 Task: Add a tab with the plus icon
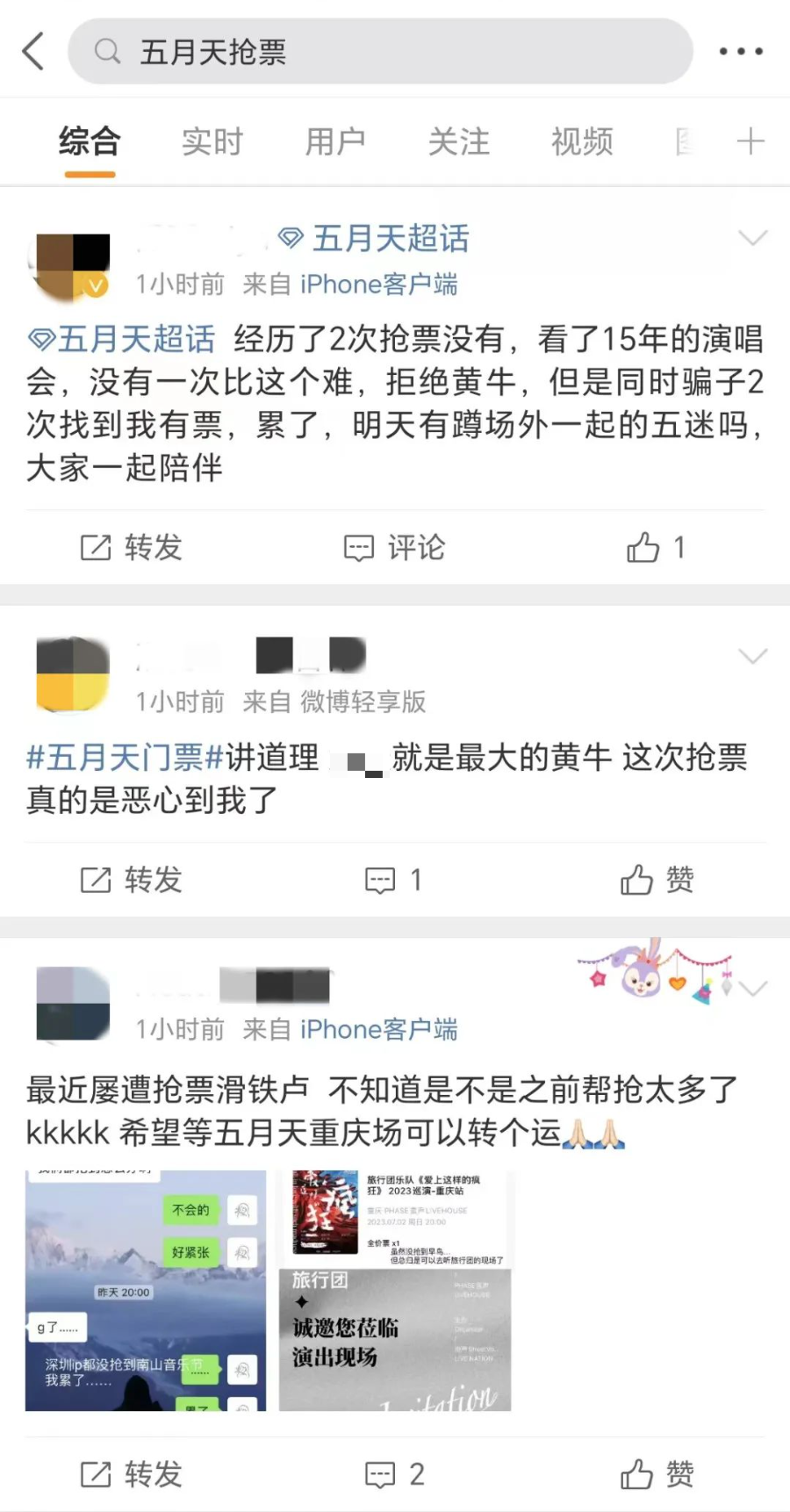(x=750, y=141)
